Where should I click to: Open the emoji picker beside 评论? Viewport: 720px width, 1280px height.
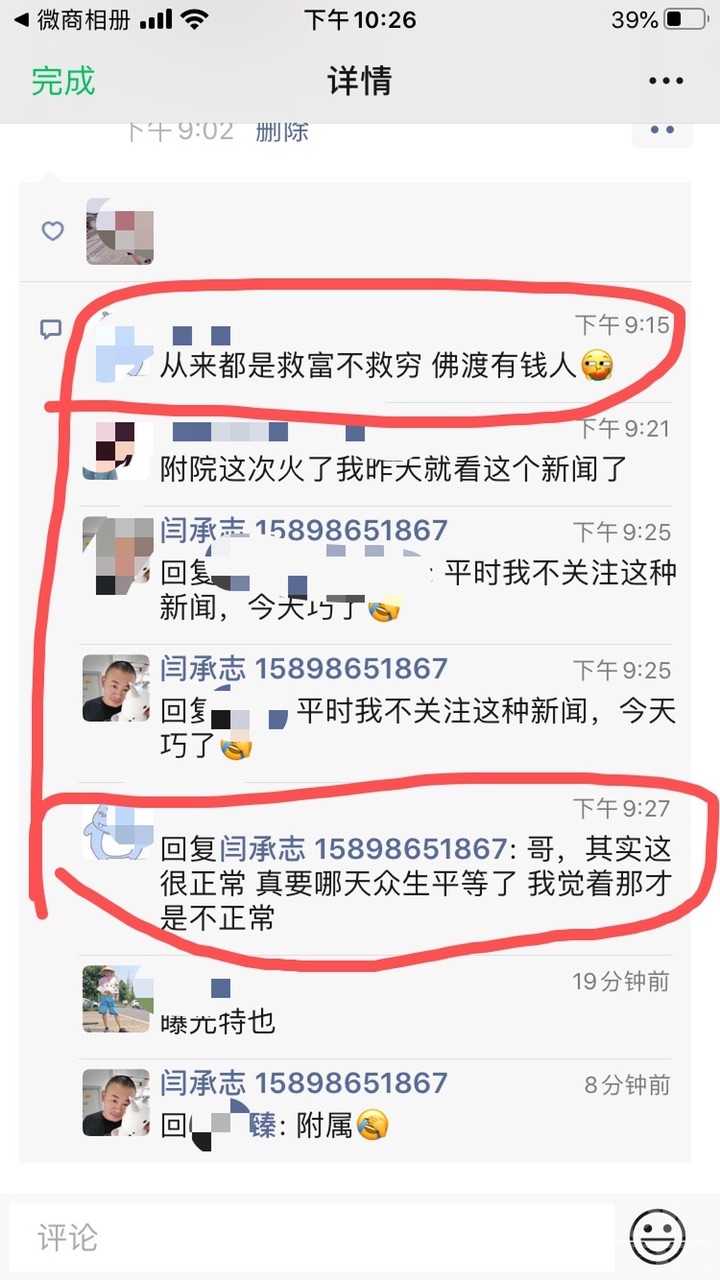(657, 1237)
